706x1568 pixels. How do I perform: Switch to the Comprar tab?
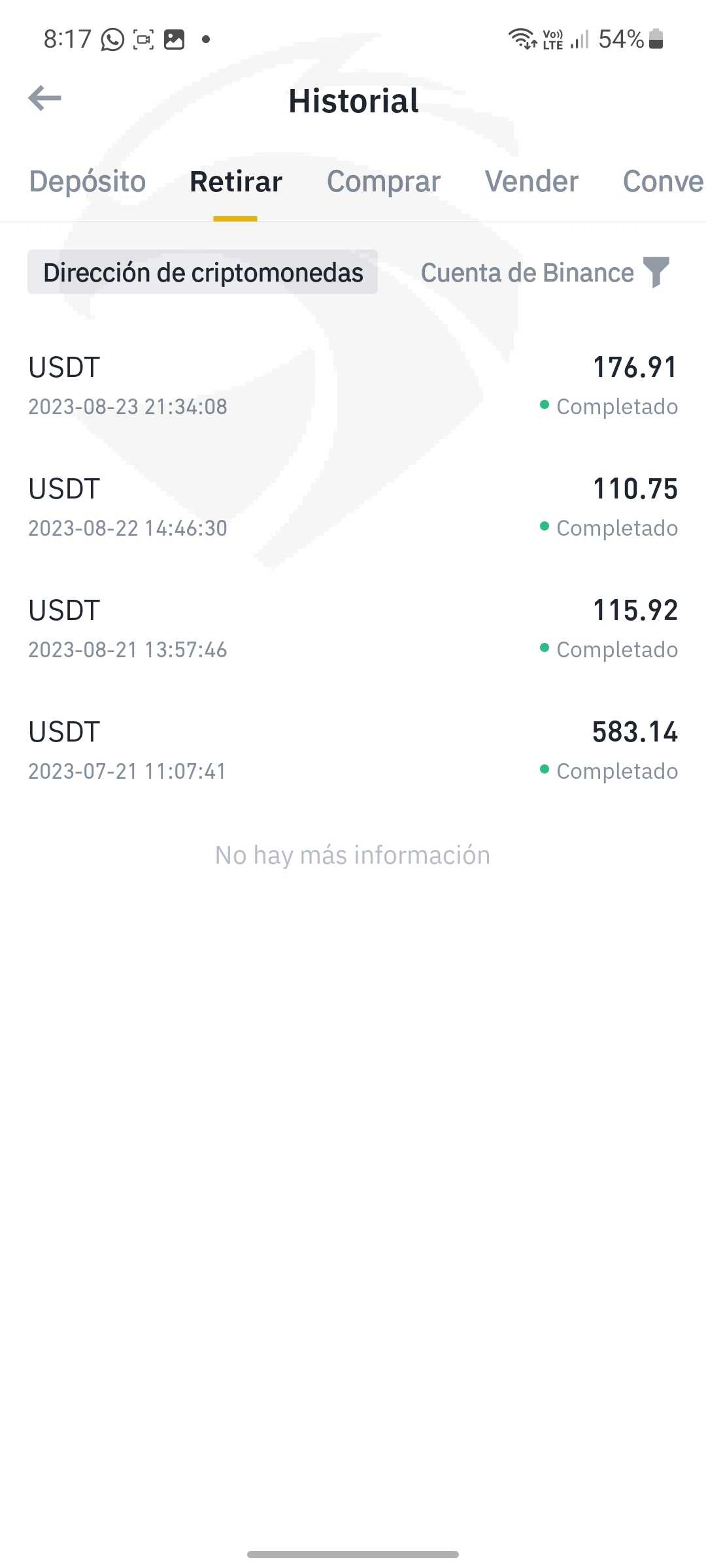click(384, 182)
